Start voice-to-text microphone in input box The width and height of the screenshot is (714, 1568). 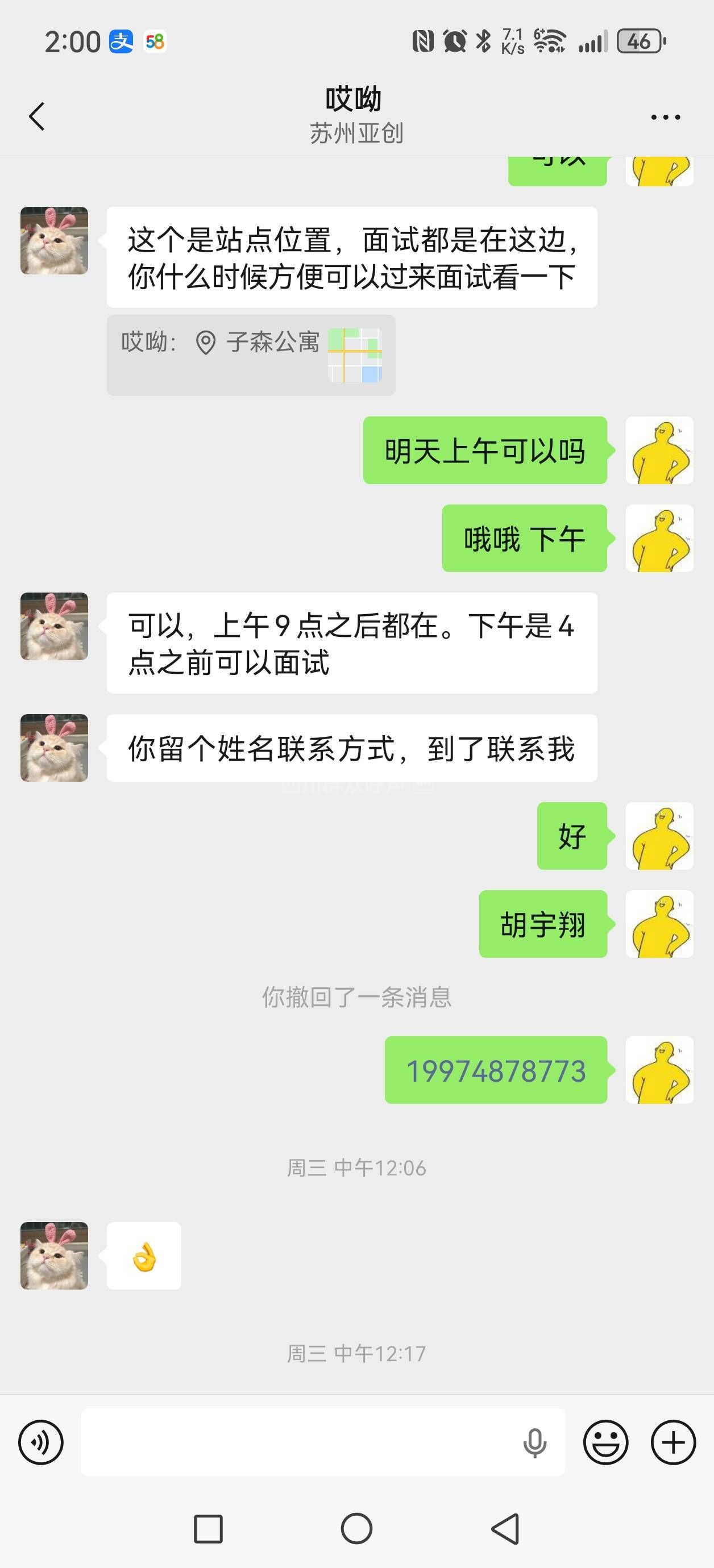(x=534, y=1442)
